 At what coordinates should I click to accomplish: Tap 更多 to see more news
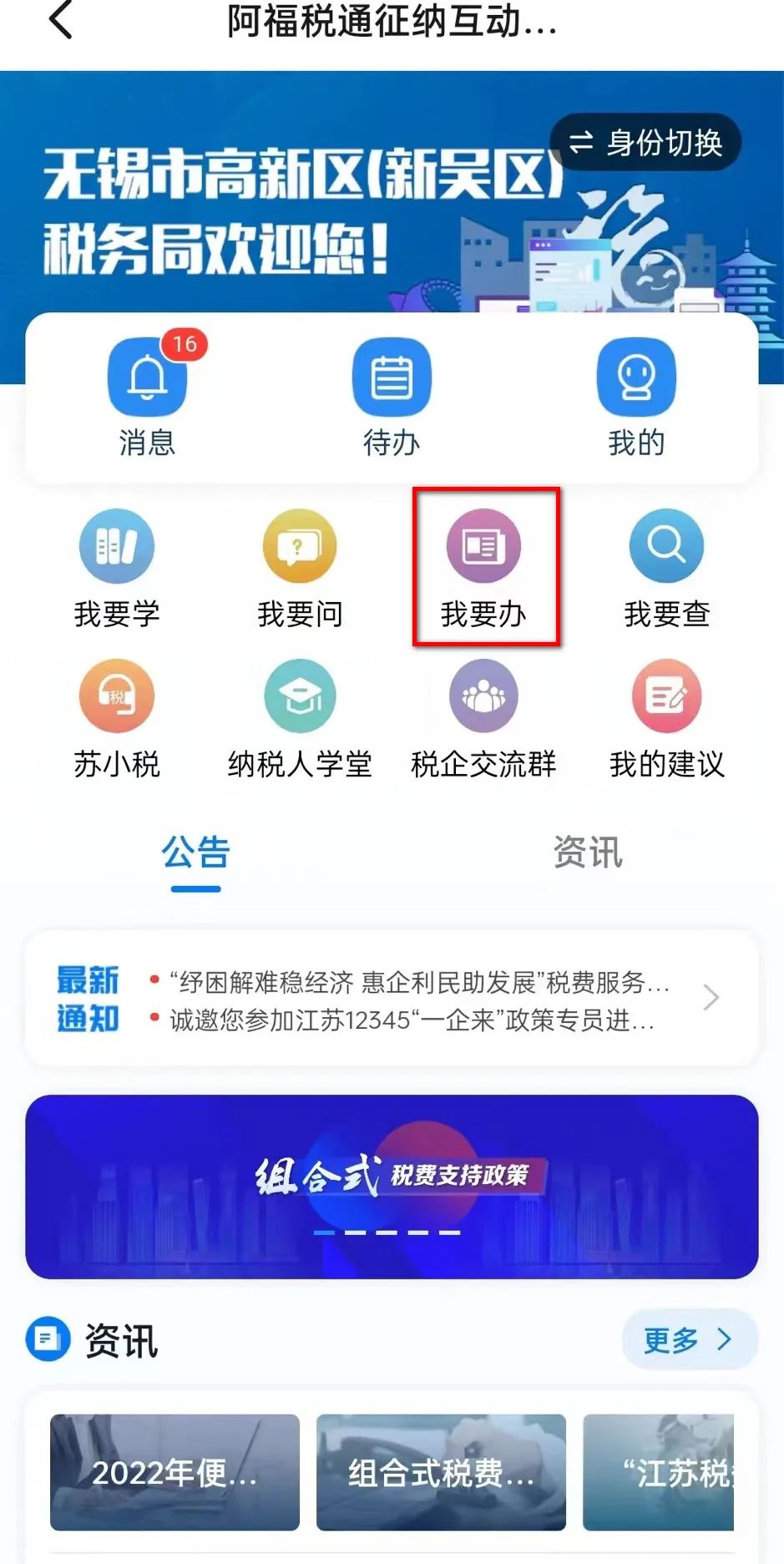[690, 1340]
